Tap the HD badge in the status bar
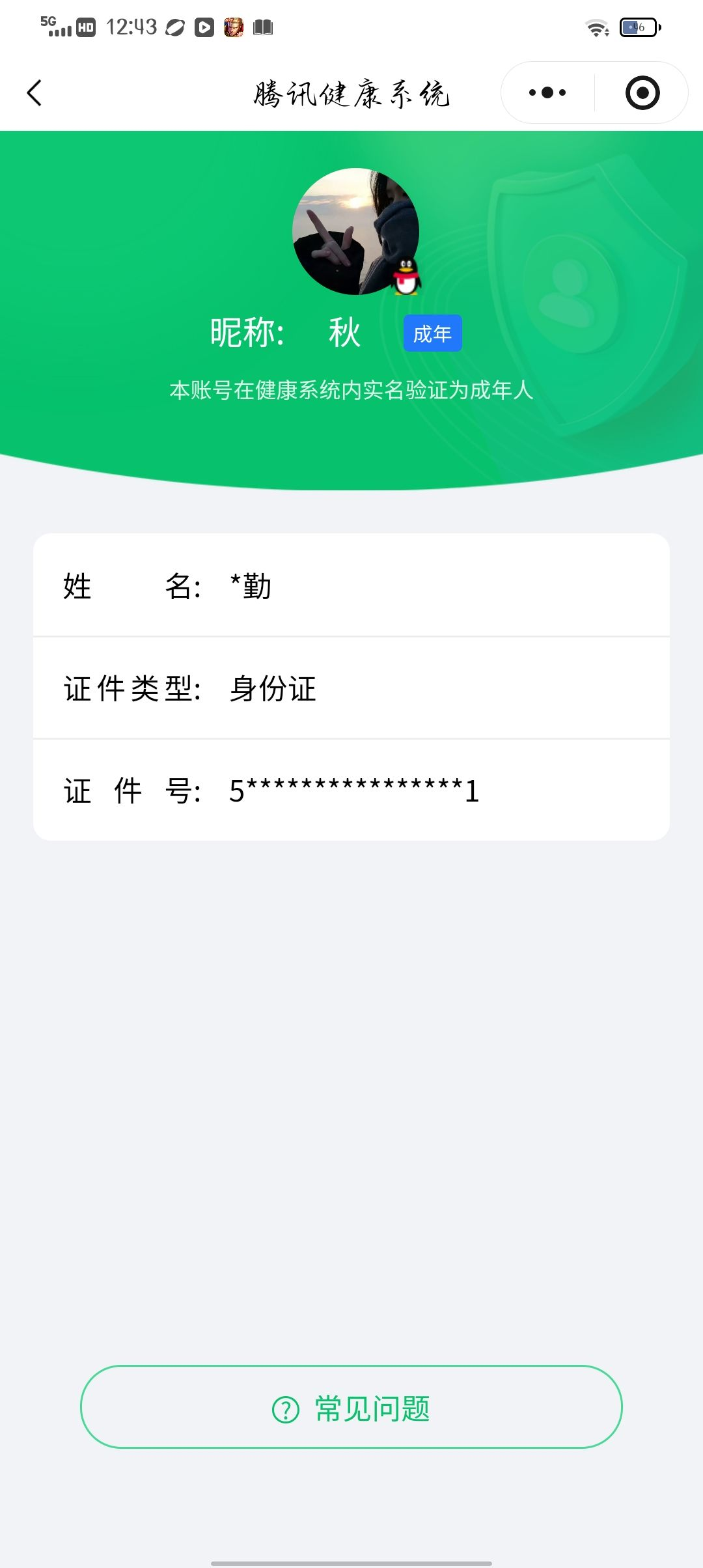Viewport: 703px width, 1568px height. tap(85, 27)
